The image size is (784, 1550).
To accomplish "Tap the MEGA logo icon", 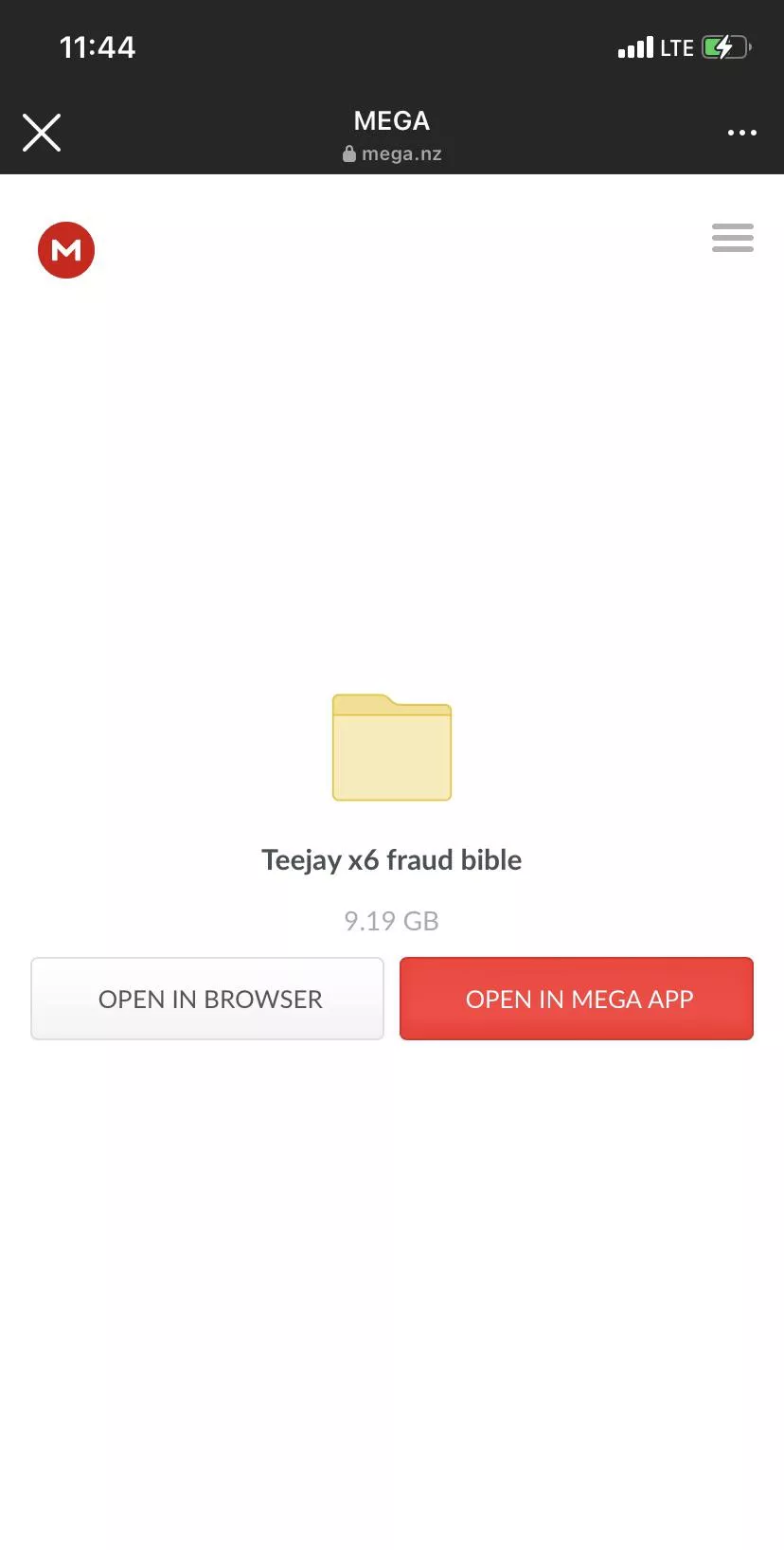I will [66, 250].
